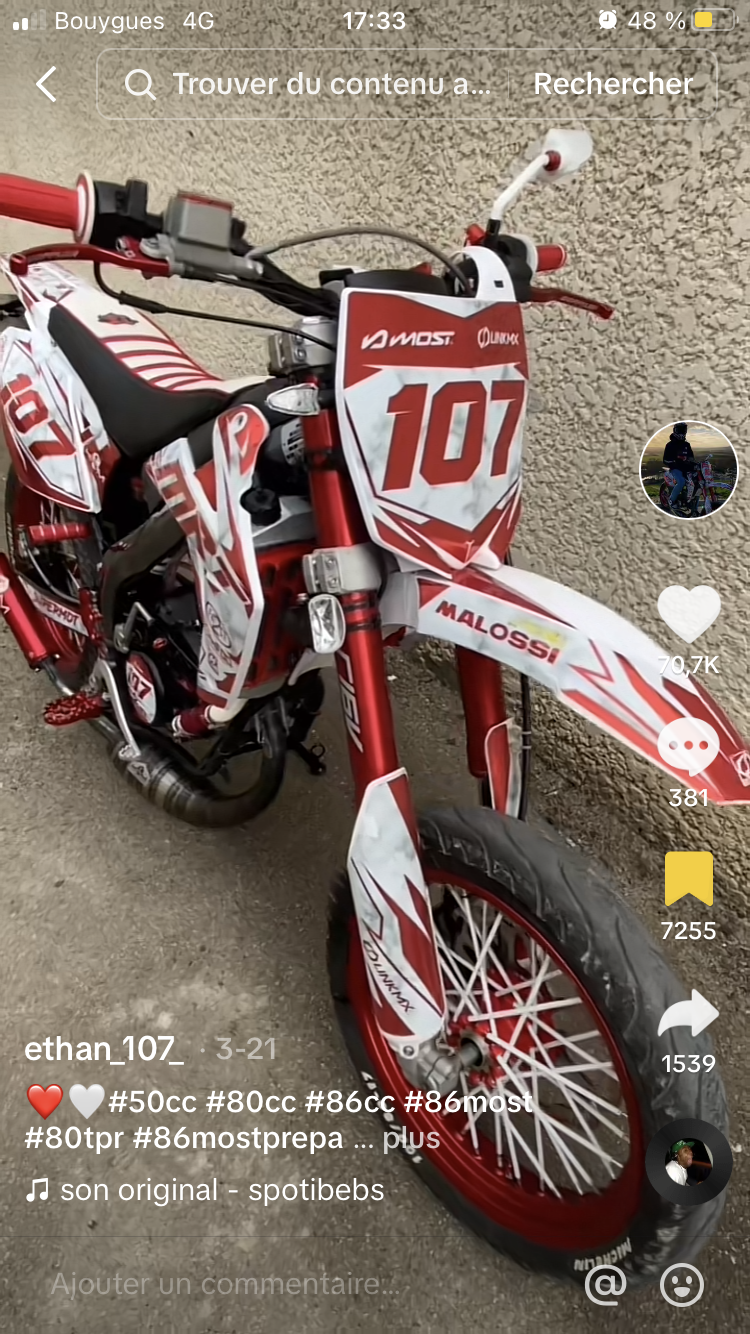Image resolution: width=750 pixels, height=1334 pixels.
Task: Open the #86most hashtag
Action: tap(468, 1102)
